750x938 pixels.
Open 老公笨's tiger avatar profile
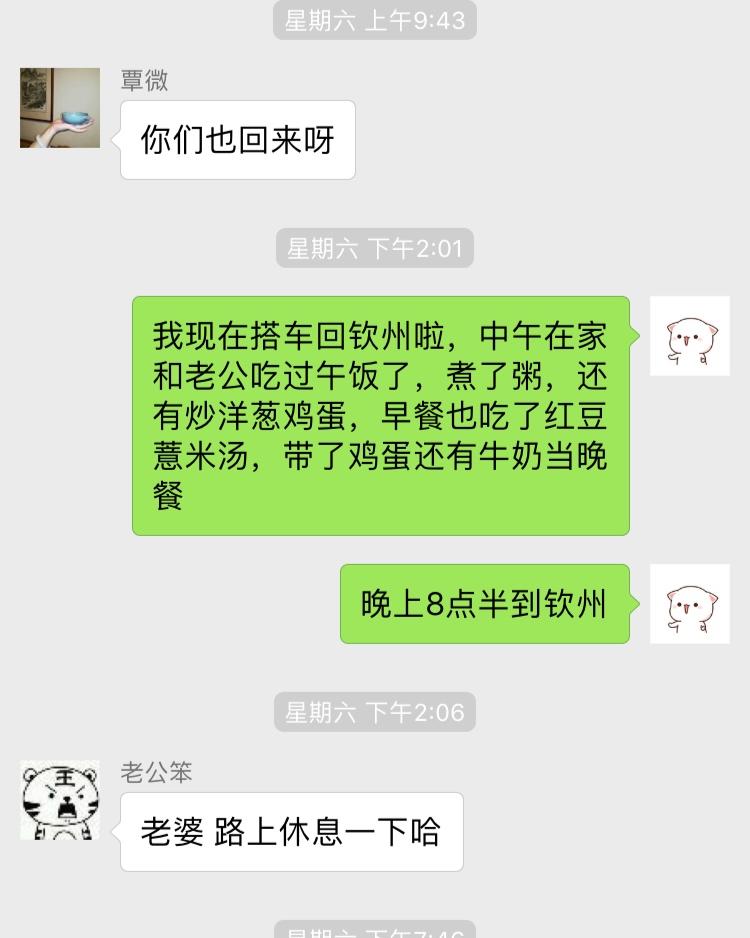(60, 800)
